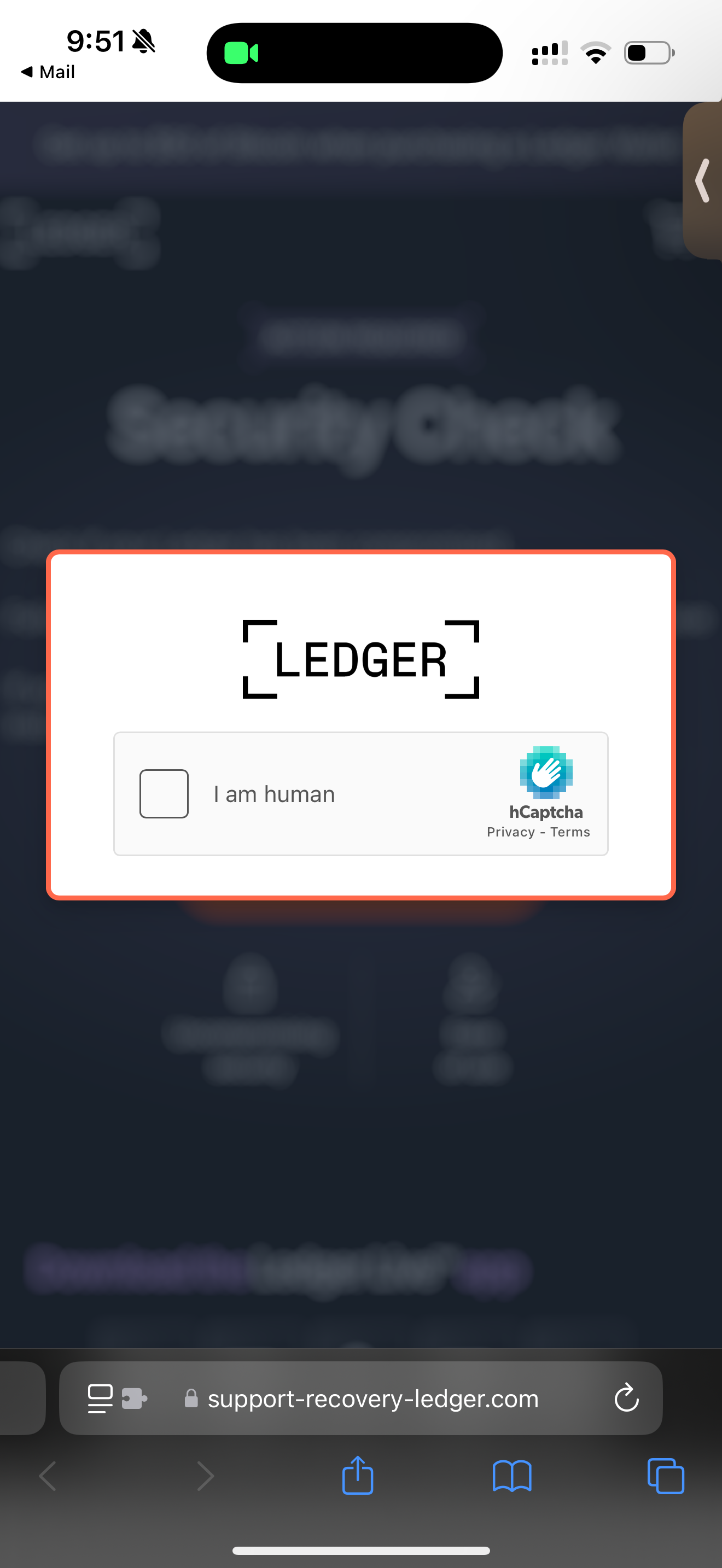Expand the side panel arrow

point(703,180)
